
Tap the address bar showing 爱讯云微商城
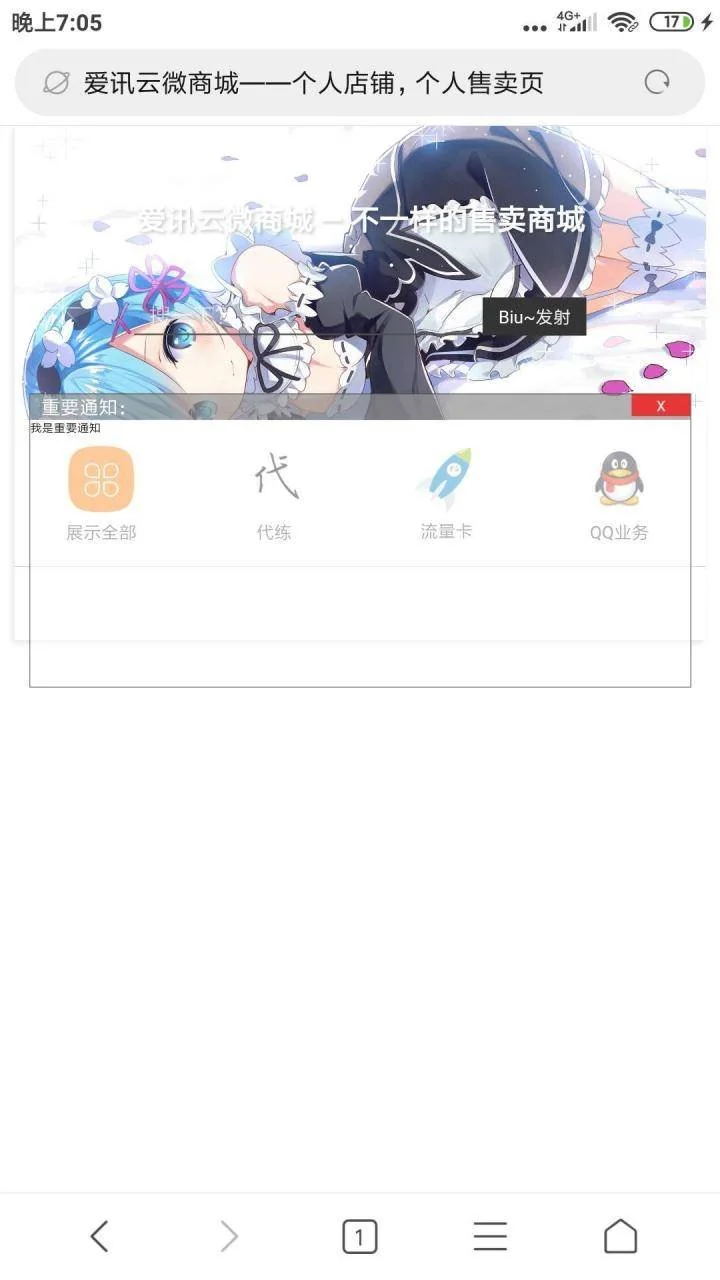330,83
